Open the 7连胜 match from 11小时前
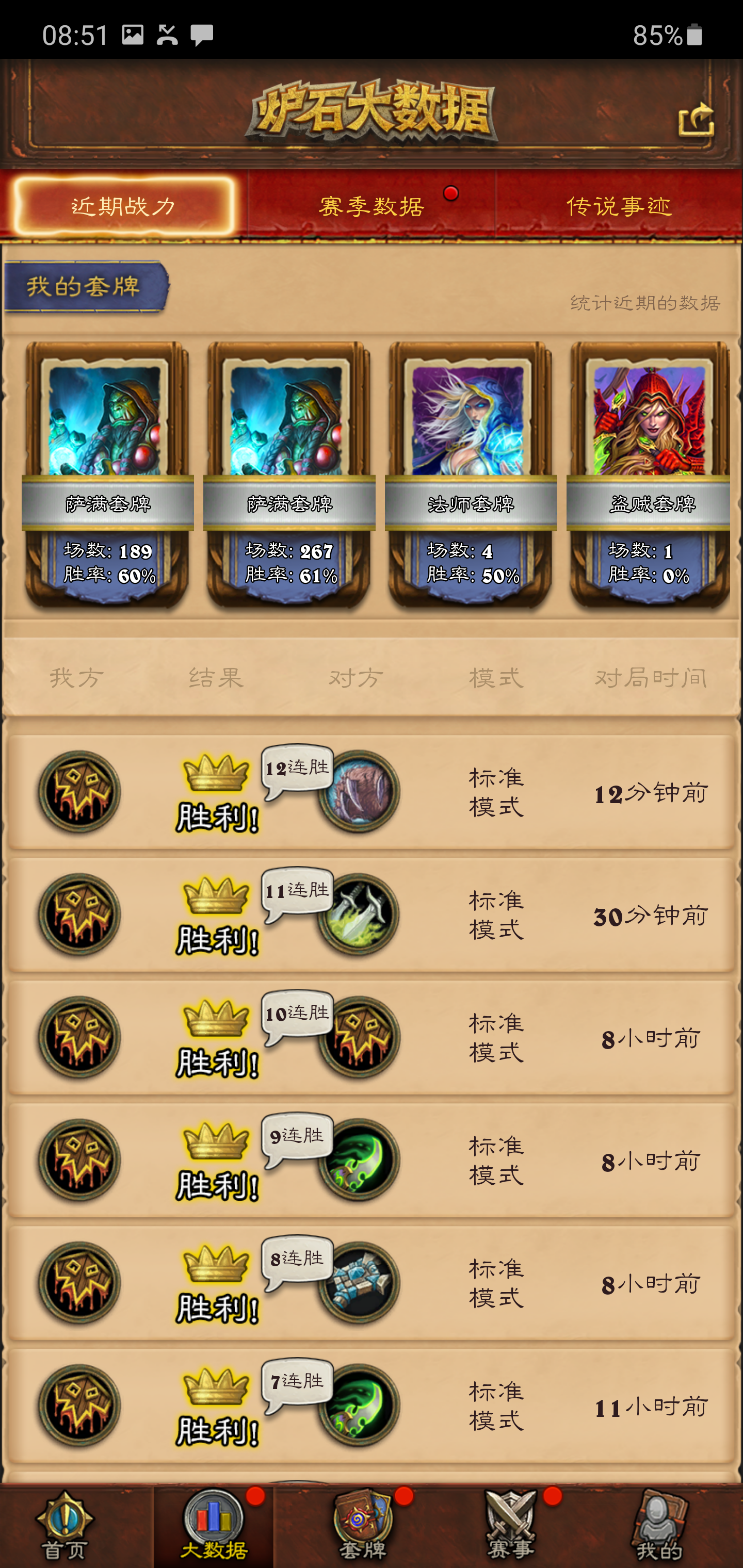This screenshot has width=743, height=1568. (x=372, y=1406)
